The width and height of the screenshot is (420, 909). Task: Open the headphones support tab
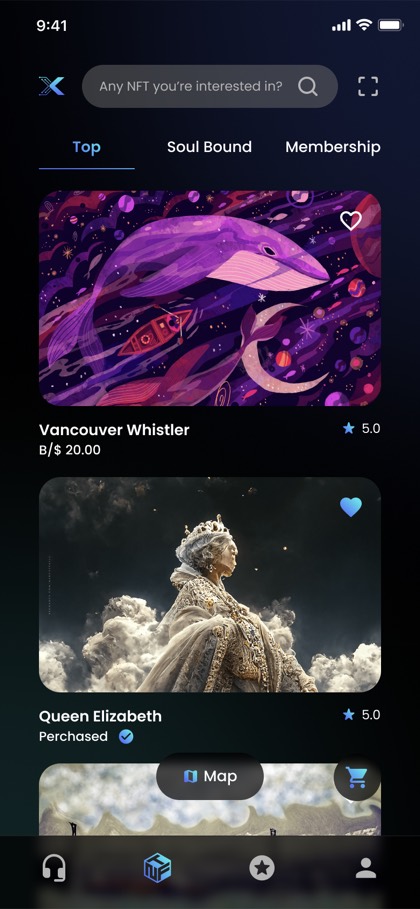[54, 868]
